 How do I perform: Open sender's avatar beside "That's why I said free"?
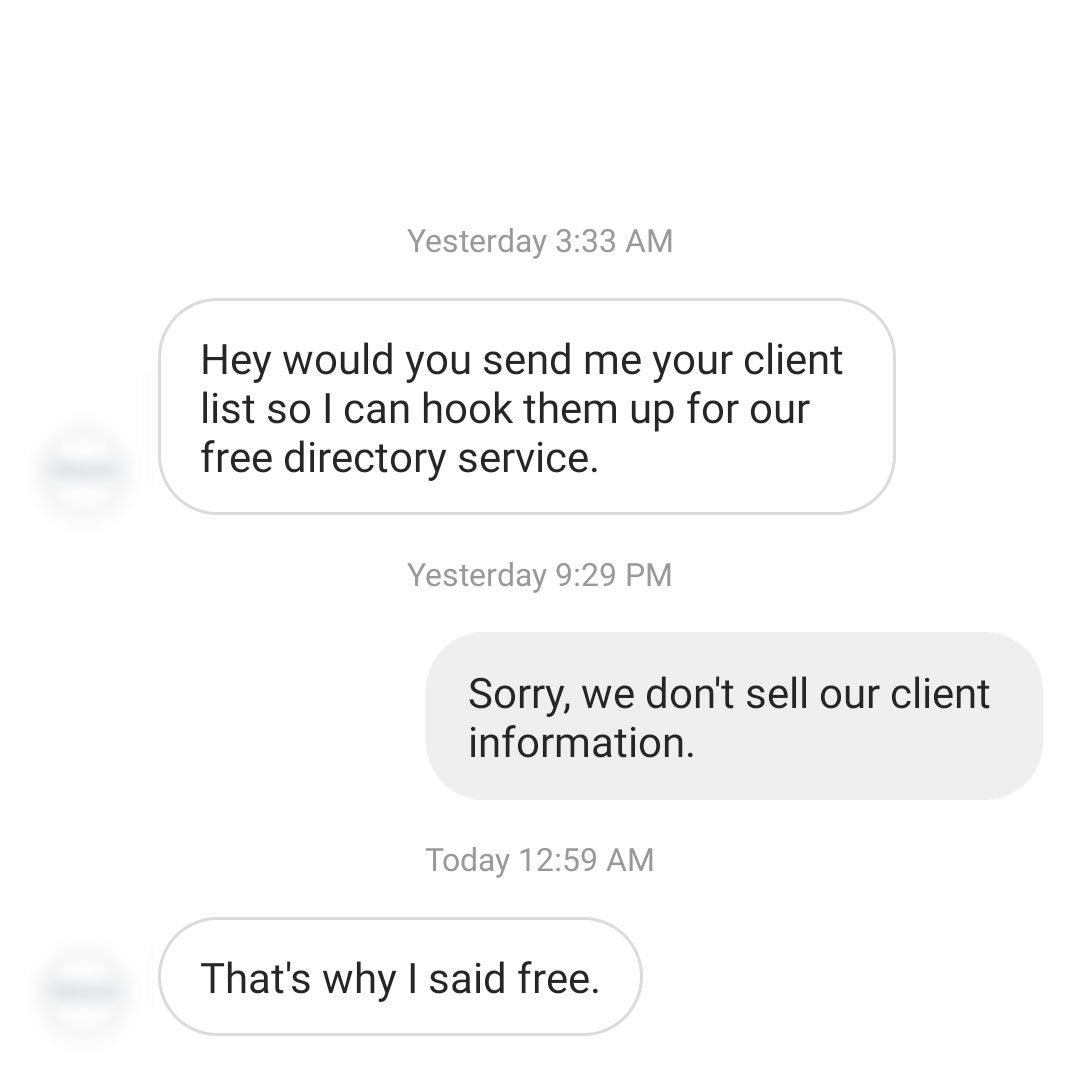coord(84,990)
